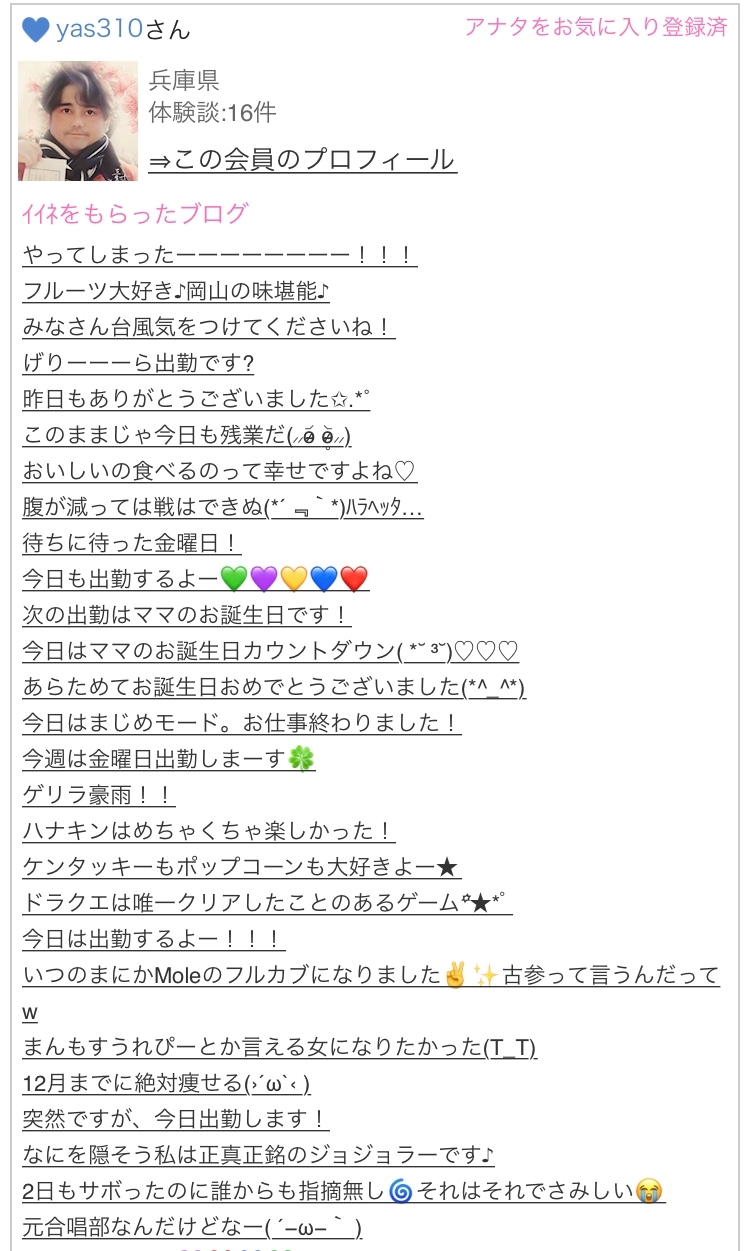Open 'ゲリラ豪雨！！' blog post
746x1251 pixels.
pyautogui.click(x=99, y=795)
